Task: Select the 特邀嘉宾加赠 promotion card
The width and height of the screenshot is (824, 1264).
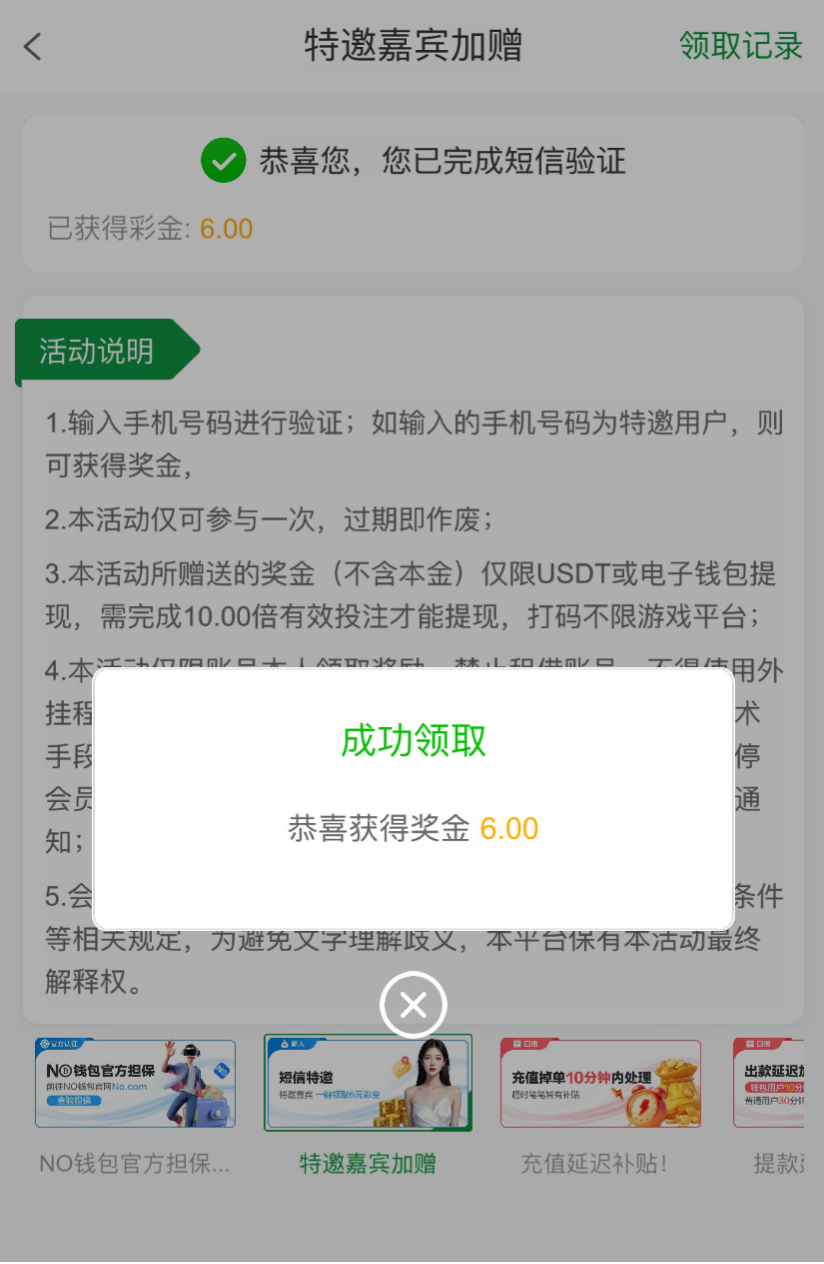Action: pyautogui.click(x=368, y=1084)
